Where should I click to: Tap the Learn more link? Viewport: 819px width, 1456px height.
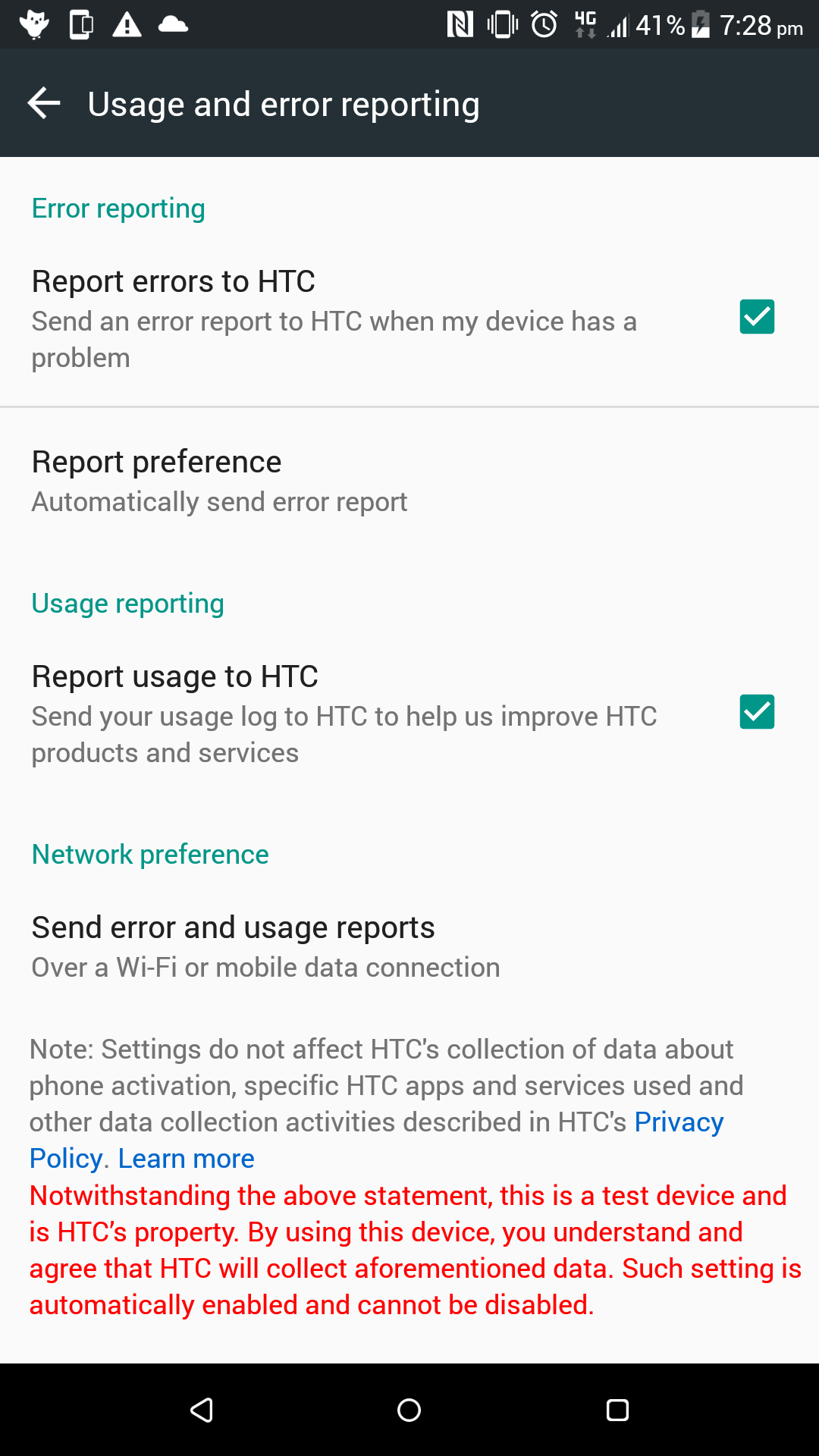tap(187, 1159)
